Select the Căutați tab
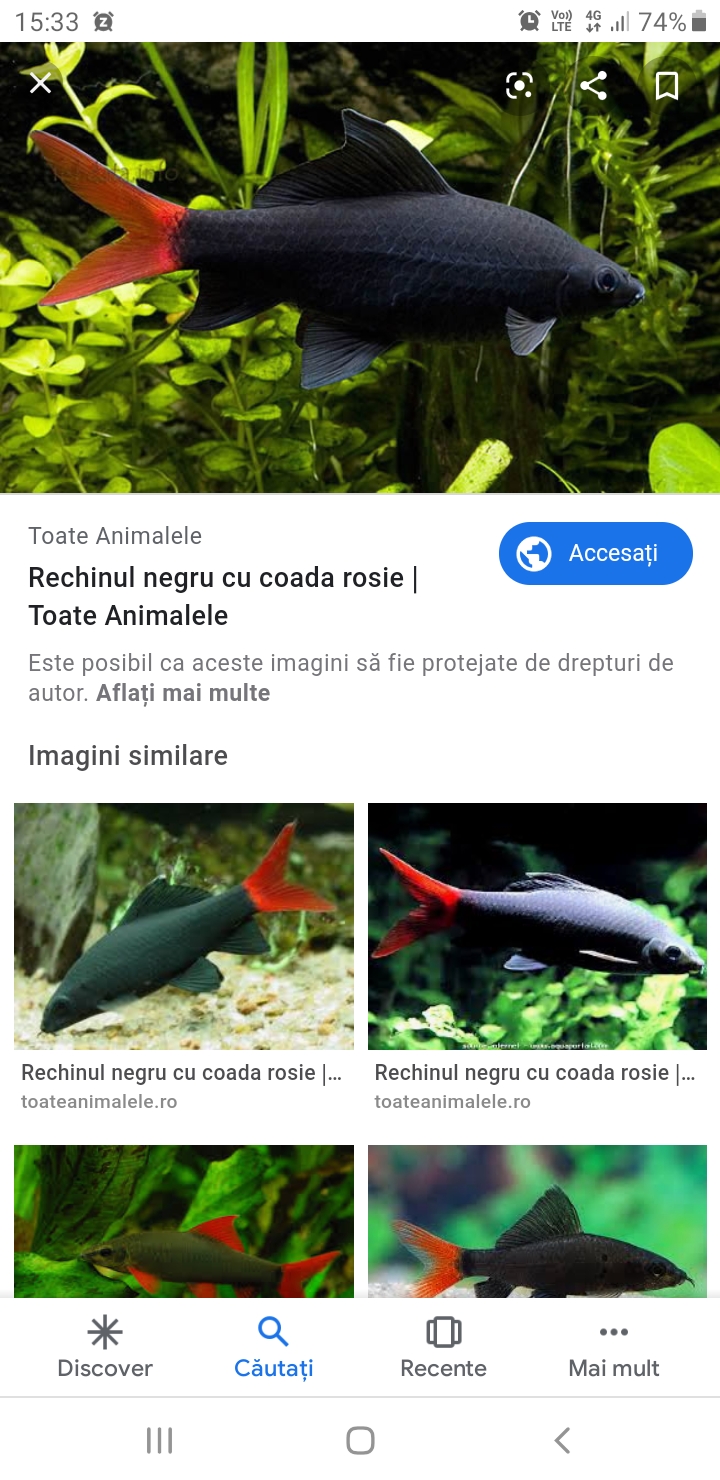 [x=273, y=1348]
